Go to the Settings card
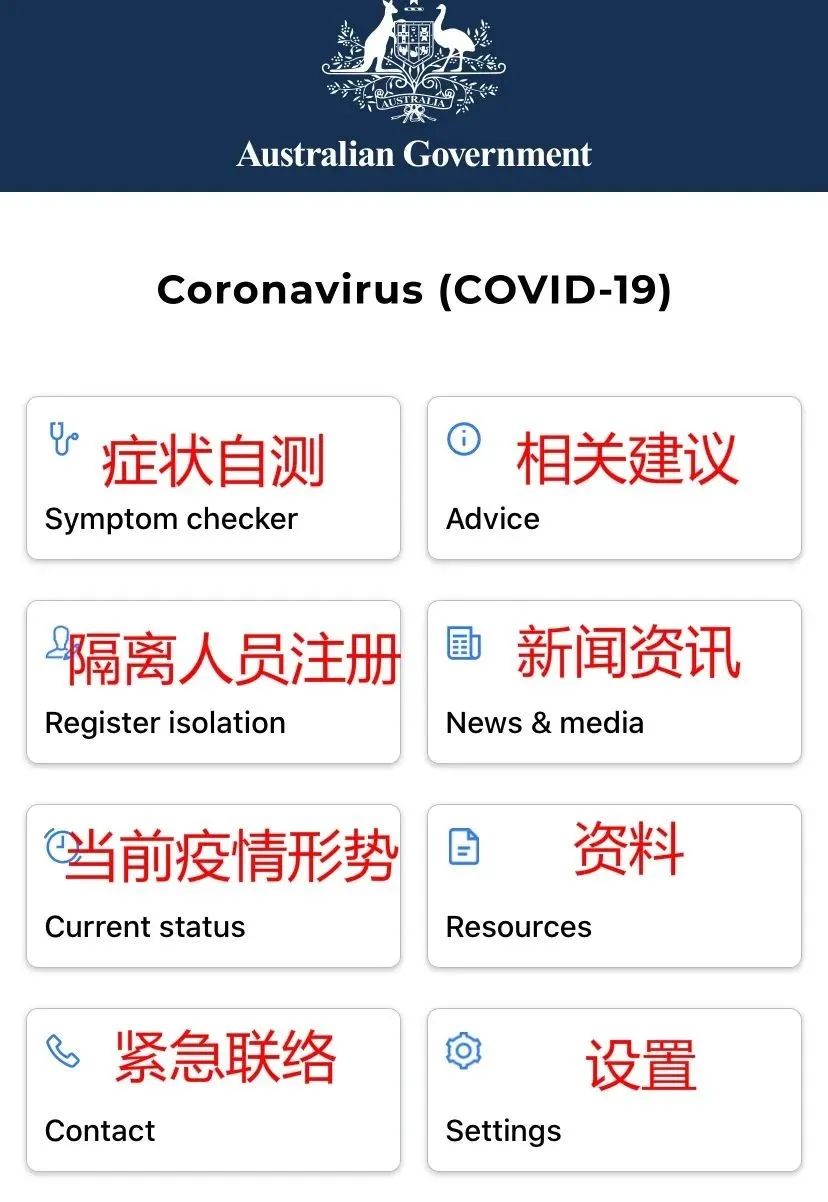The height and width of the screenshot is (1202, 828). [614, 1090]
